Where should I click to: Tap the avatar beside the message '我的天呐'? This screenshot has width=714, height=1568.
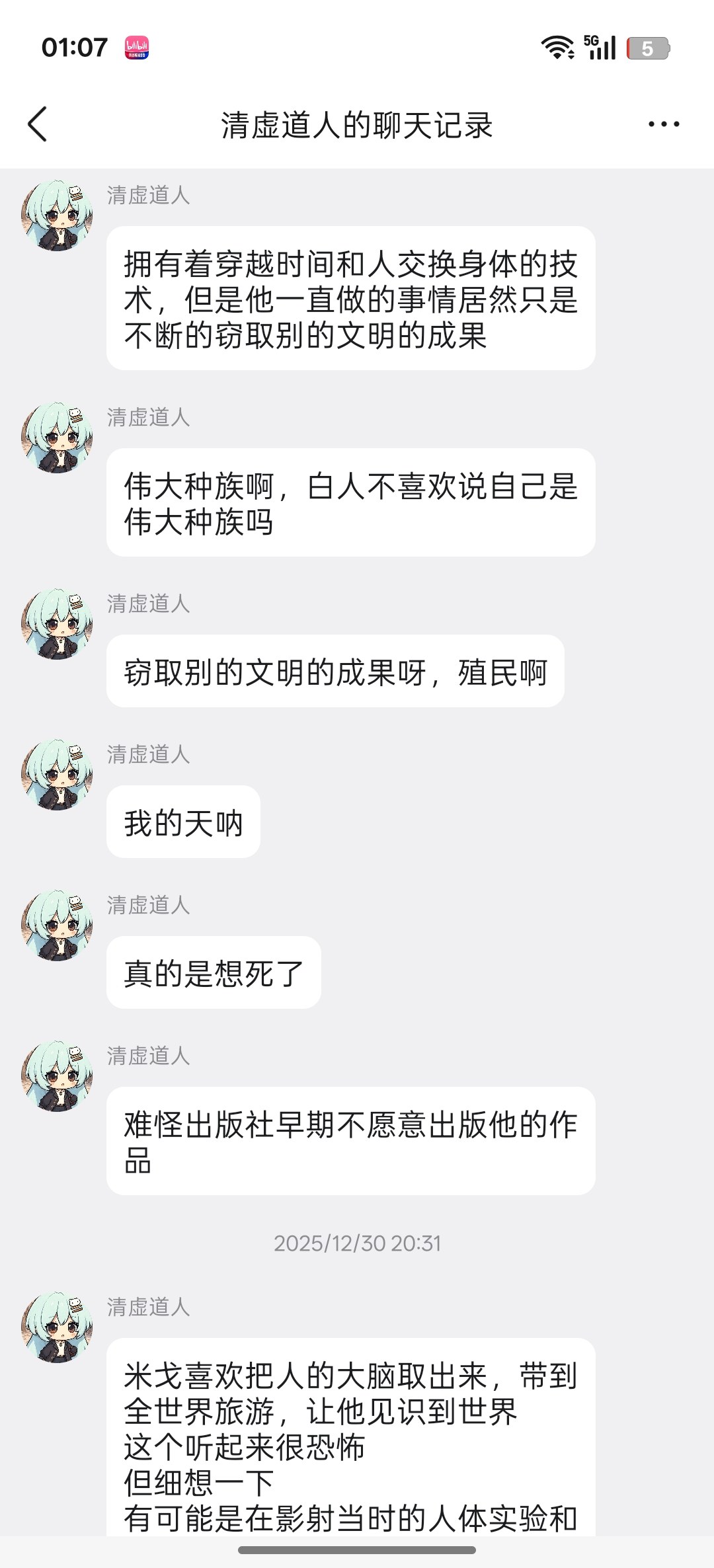point(57,775)
